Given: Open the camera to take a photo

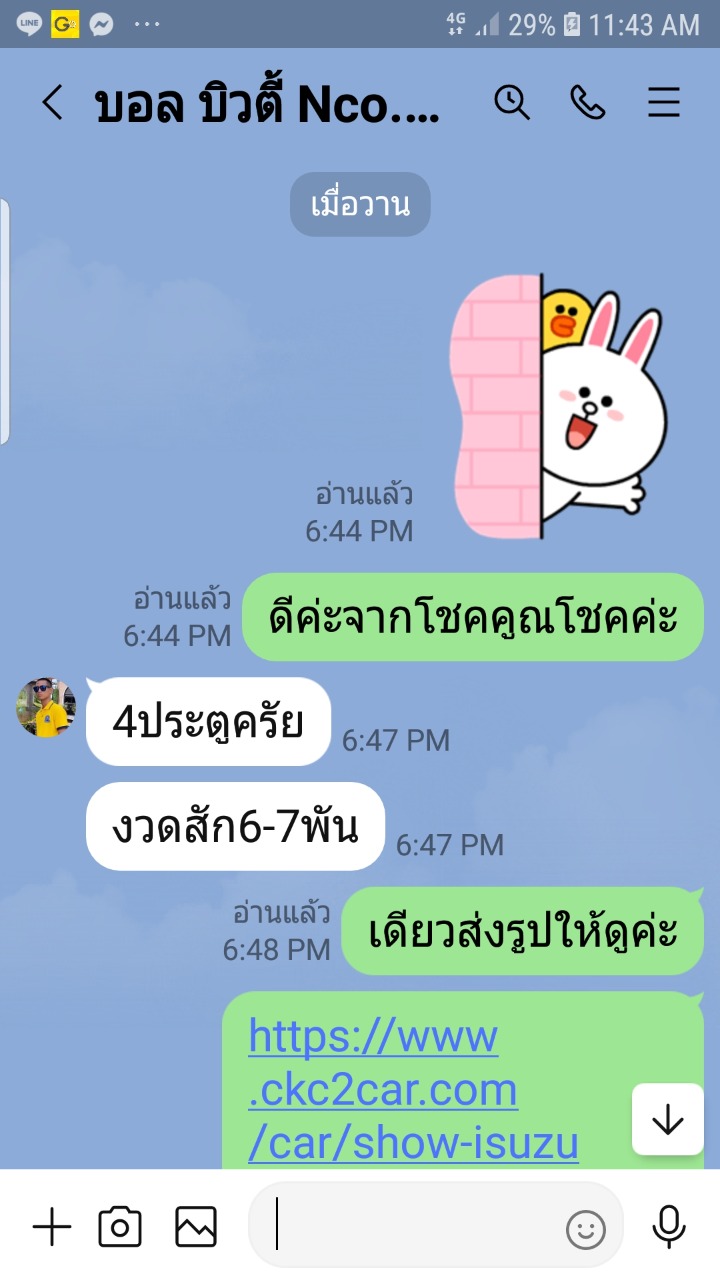Looking at the screenshot, I should (120, 1227).
